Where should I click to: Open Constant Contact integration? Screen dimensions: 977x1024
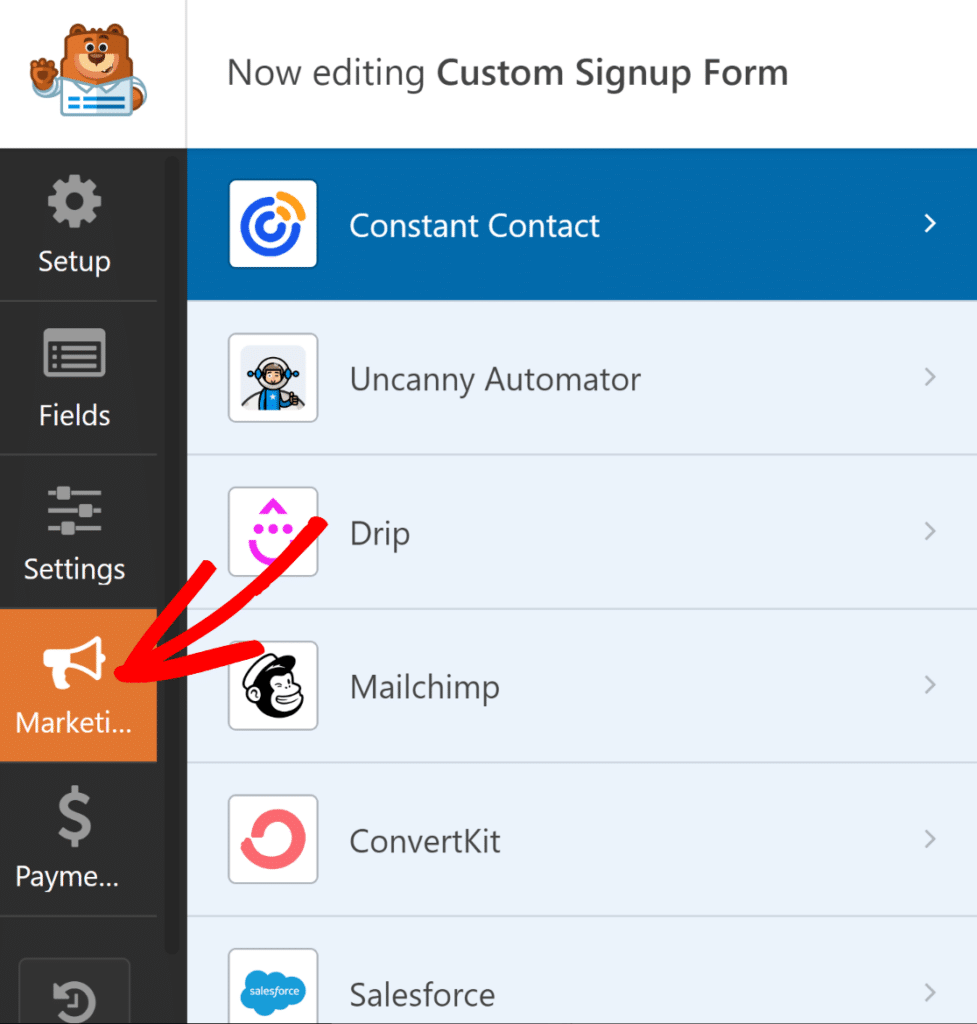pos(581,225)
